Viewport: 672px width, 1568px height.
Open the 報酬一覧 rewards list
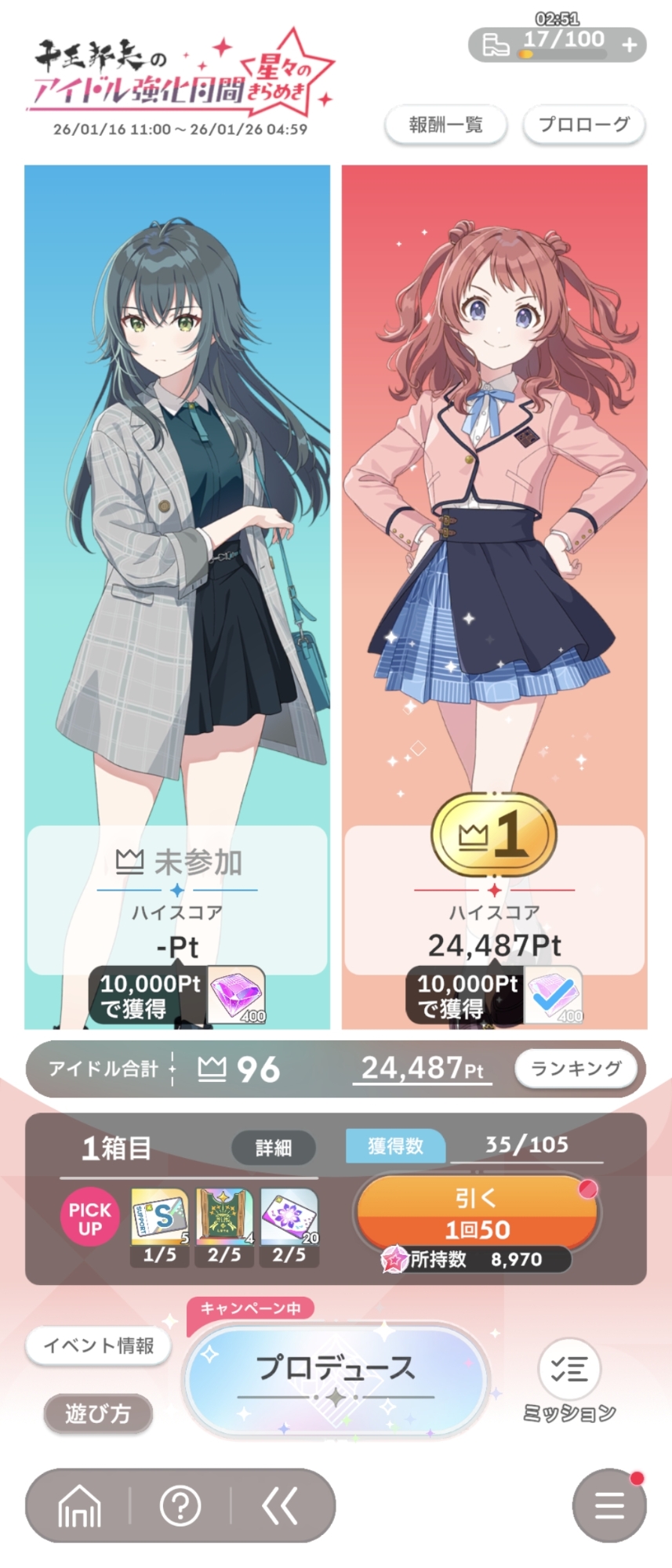coord(445,125)
